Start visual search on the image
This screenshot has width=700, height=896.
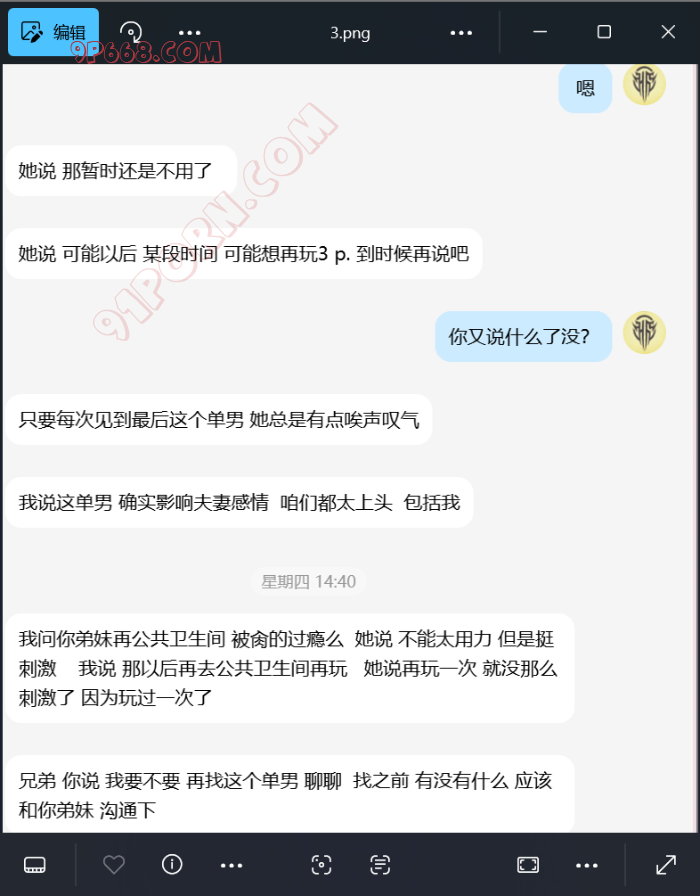click(x=321, y=865)
